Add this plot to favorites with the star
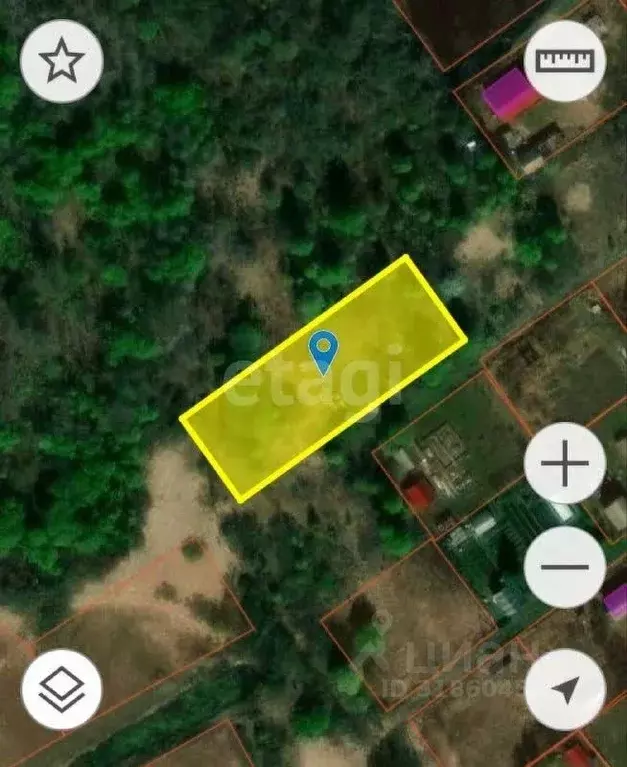Image resolution: width=627 pixels, height=767 pixels. point(61,61)
